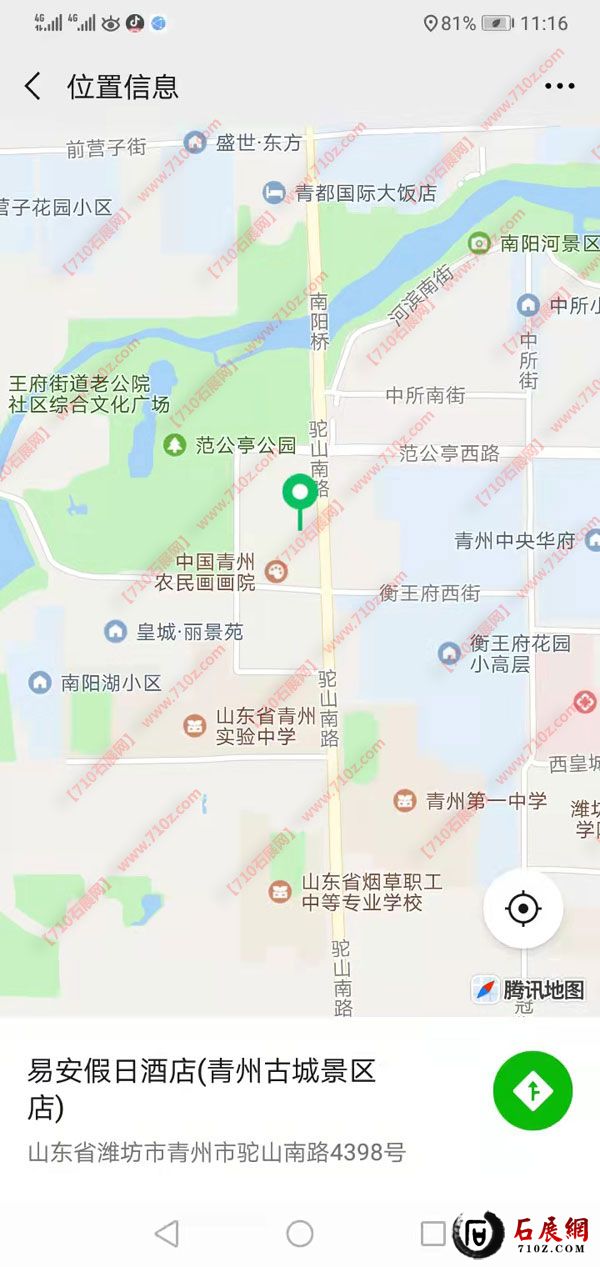
Task: Tap the system back triangle
Action: tap(168, 1234)
